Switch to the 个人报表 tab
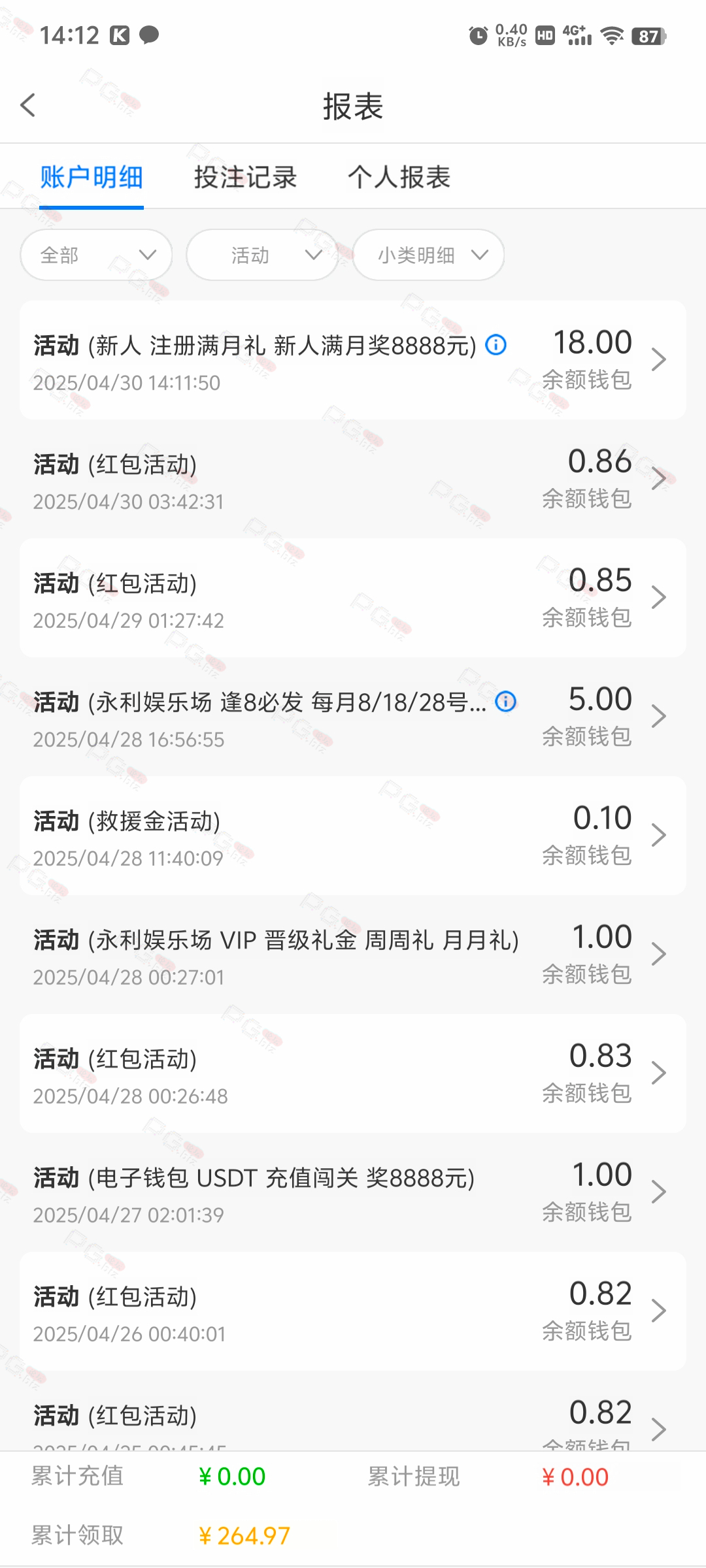The height and width of the screenshot is (1568, 706). pos(399,177)
